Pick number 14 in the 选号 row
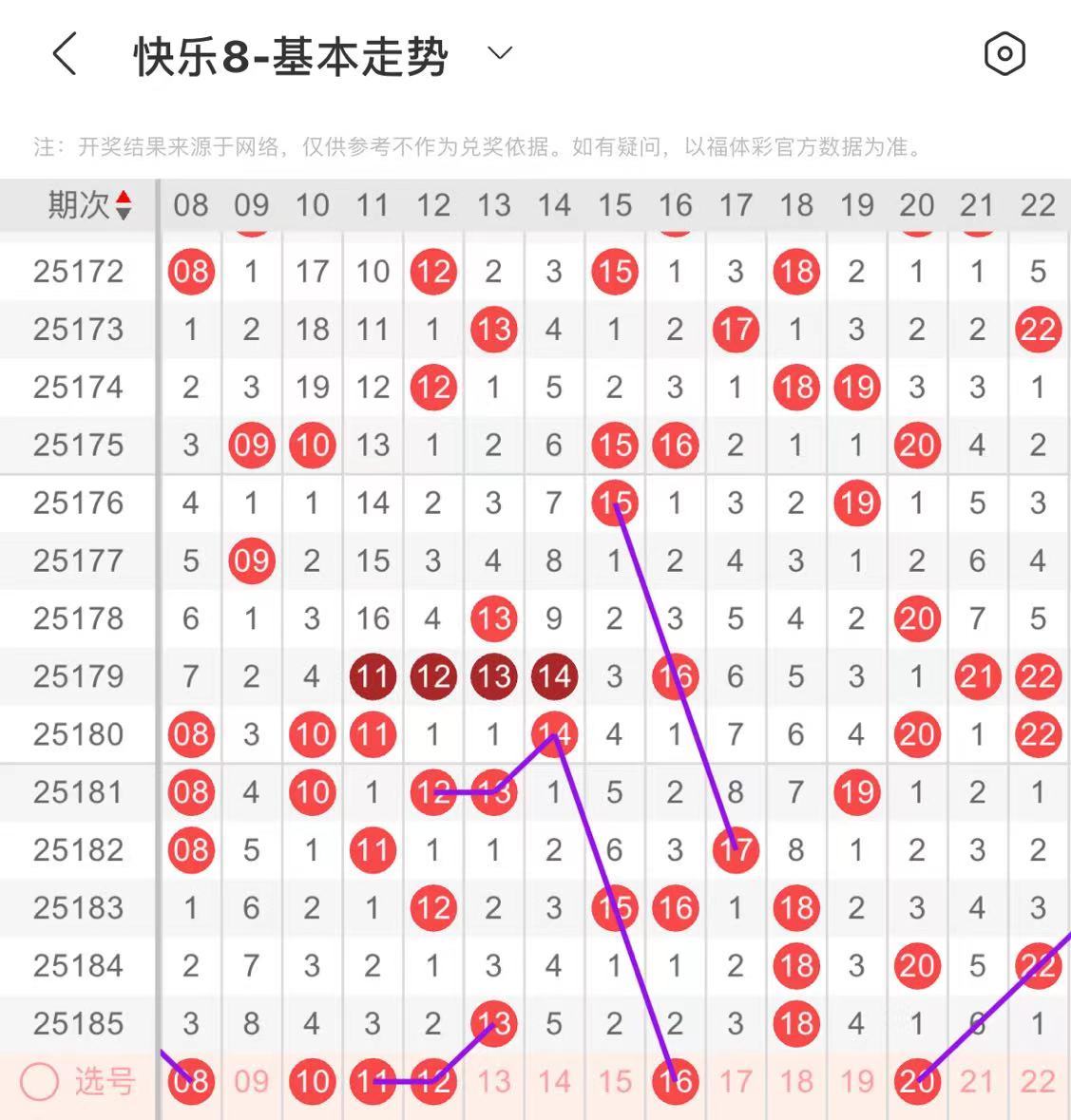Image resolution: width=1071 pixels, height=1120 pixels. (x=554, y=1082)
